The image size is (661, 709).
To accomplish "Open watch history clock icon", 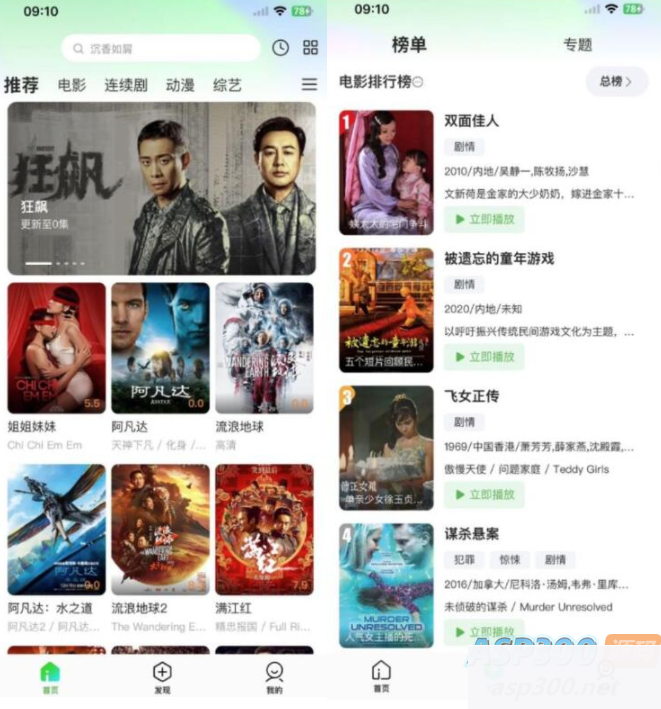I will [280, 48].
